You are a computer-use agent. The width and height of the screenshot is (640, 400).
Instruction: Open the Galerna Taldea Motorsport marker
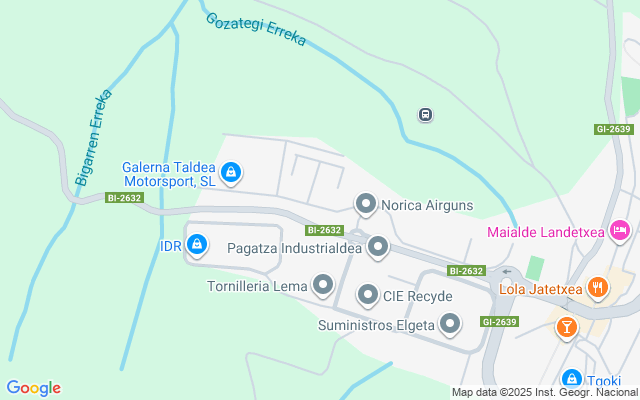tap(231, 173)
